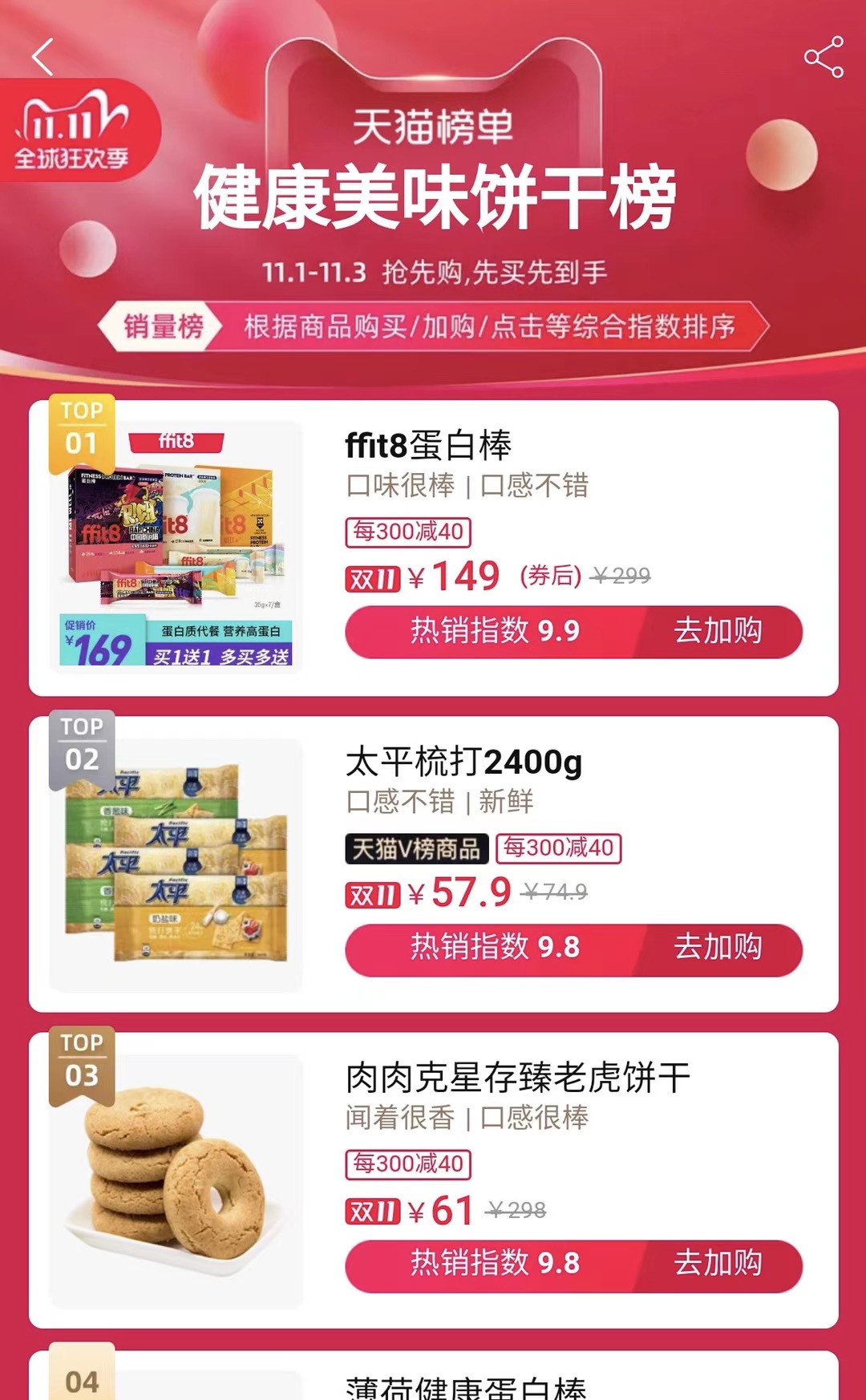Share this Tmall ranking page
866x1400 pixels.
point(824,58)
